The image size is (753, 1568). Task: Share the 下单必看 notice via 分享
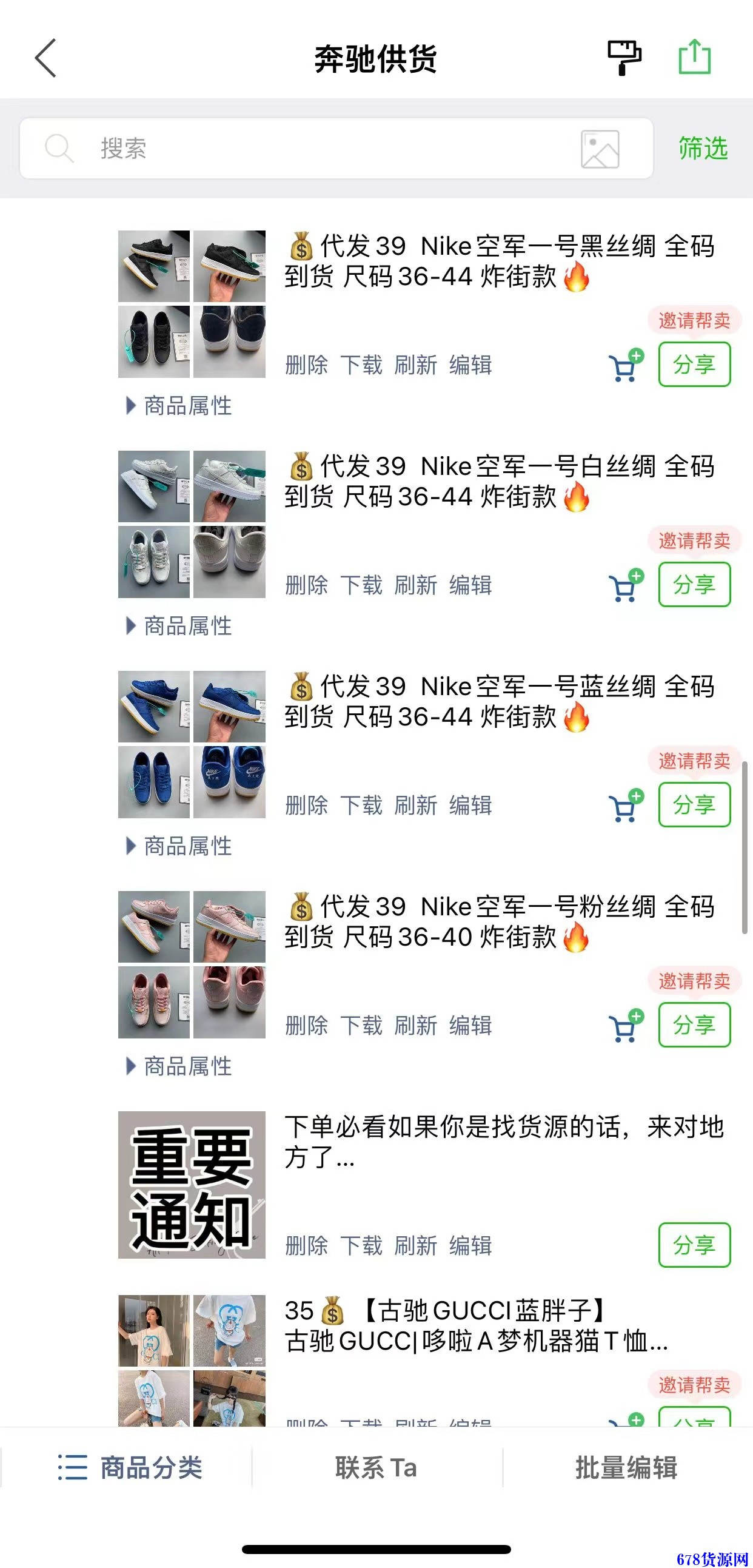coord(695,1245)
